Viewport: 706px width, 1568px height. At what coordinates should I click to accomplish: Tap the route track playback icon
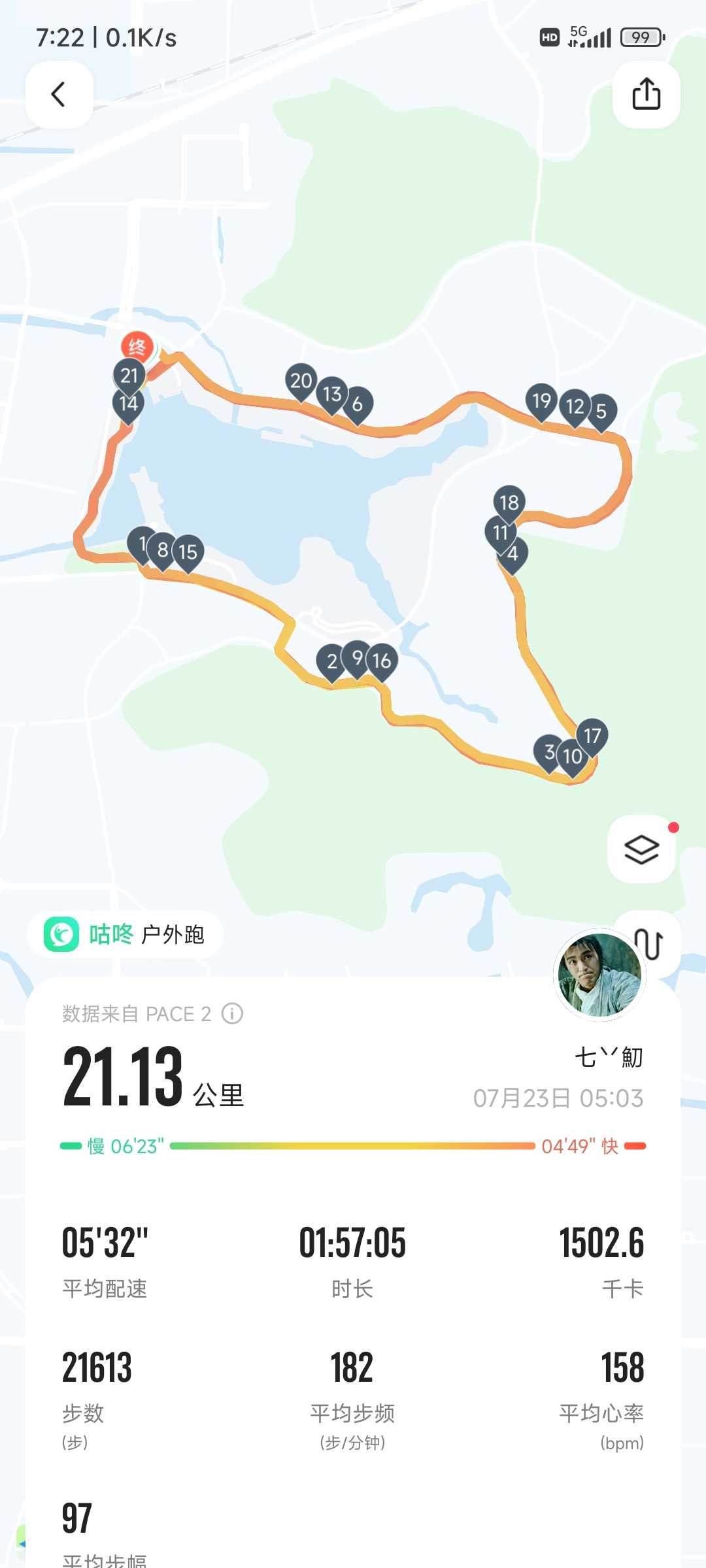coord(651,943)
